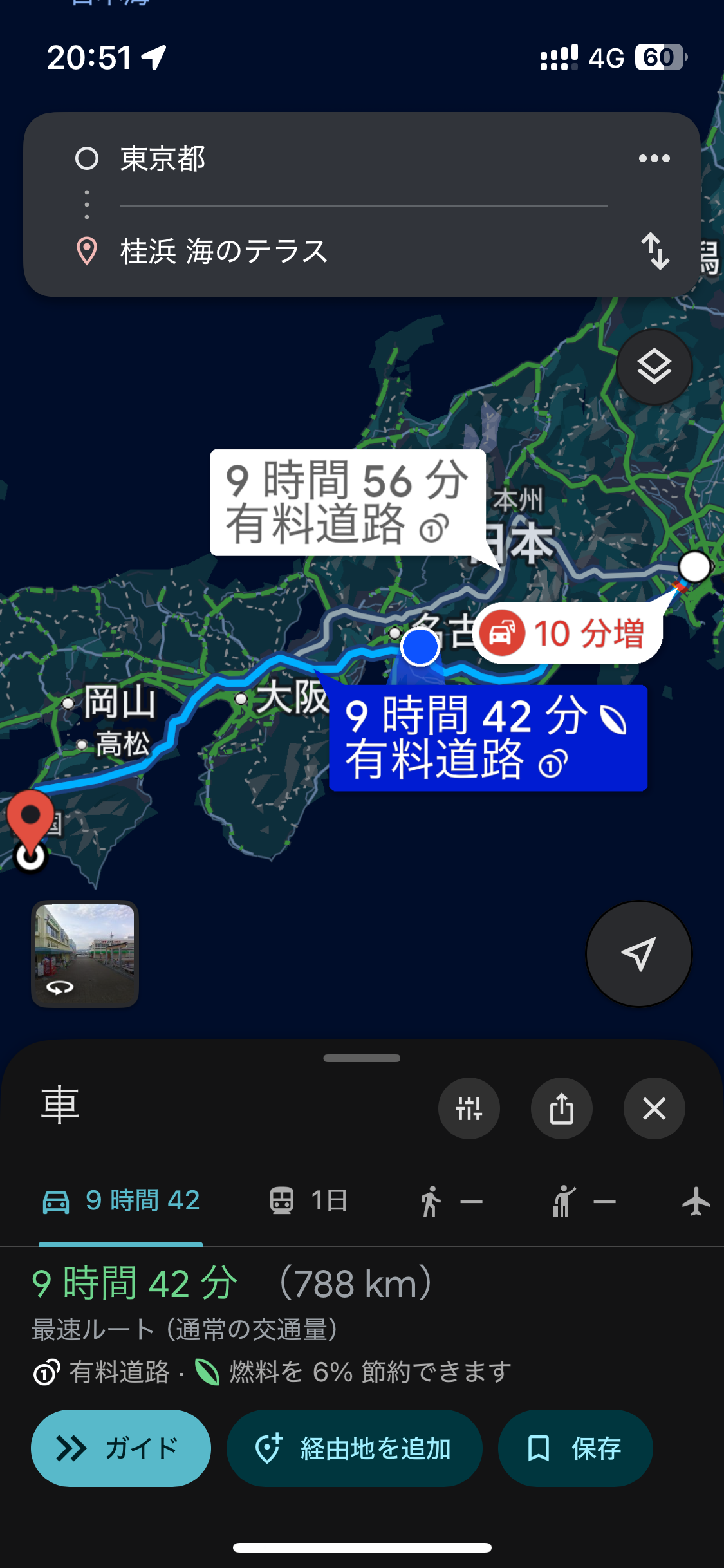Tap 経由地を追加 to add a stop

354,1448
